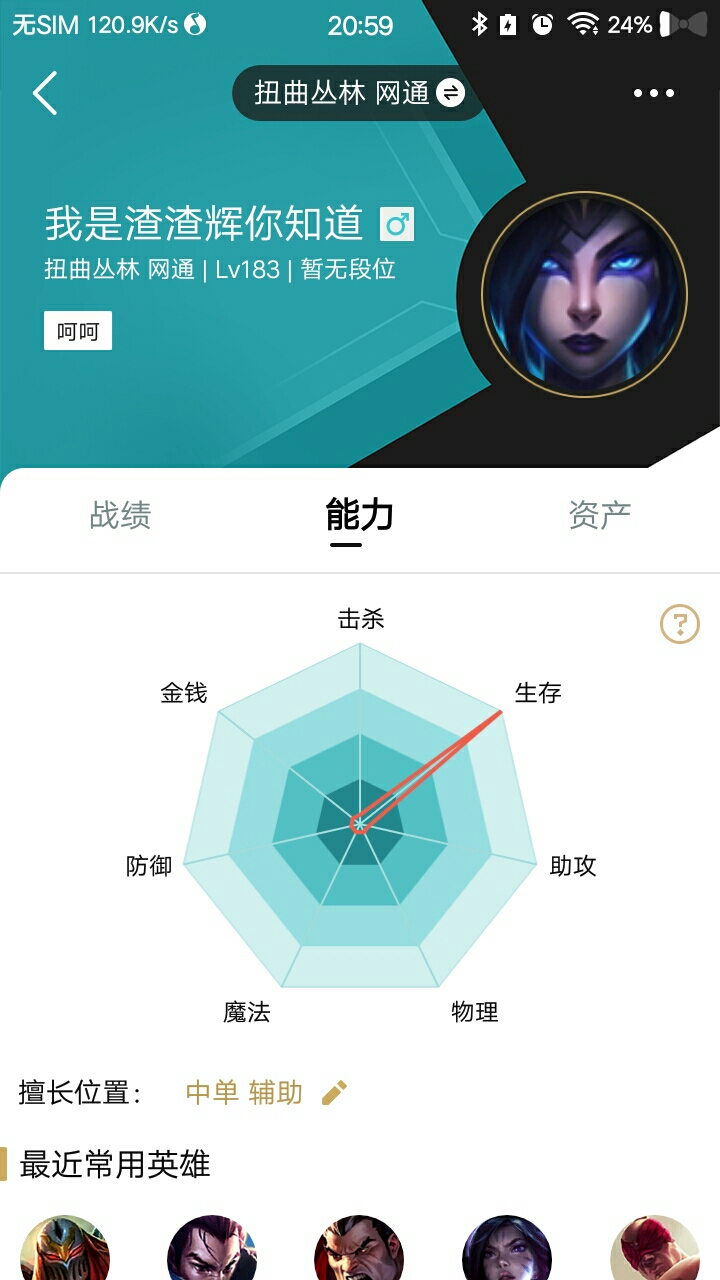Tap the profile avatar picture

pos(584,293)
